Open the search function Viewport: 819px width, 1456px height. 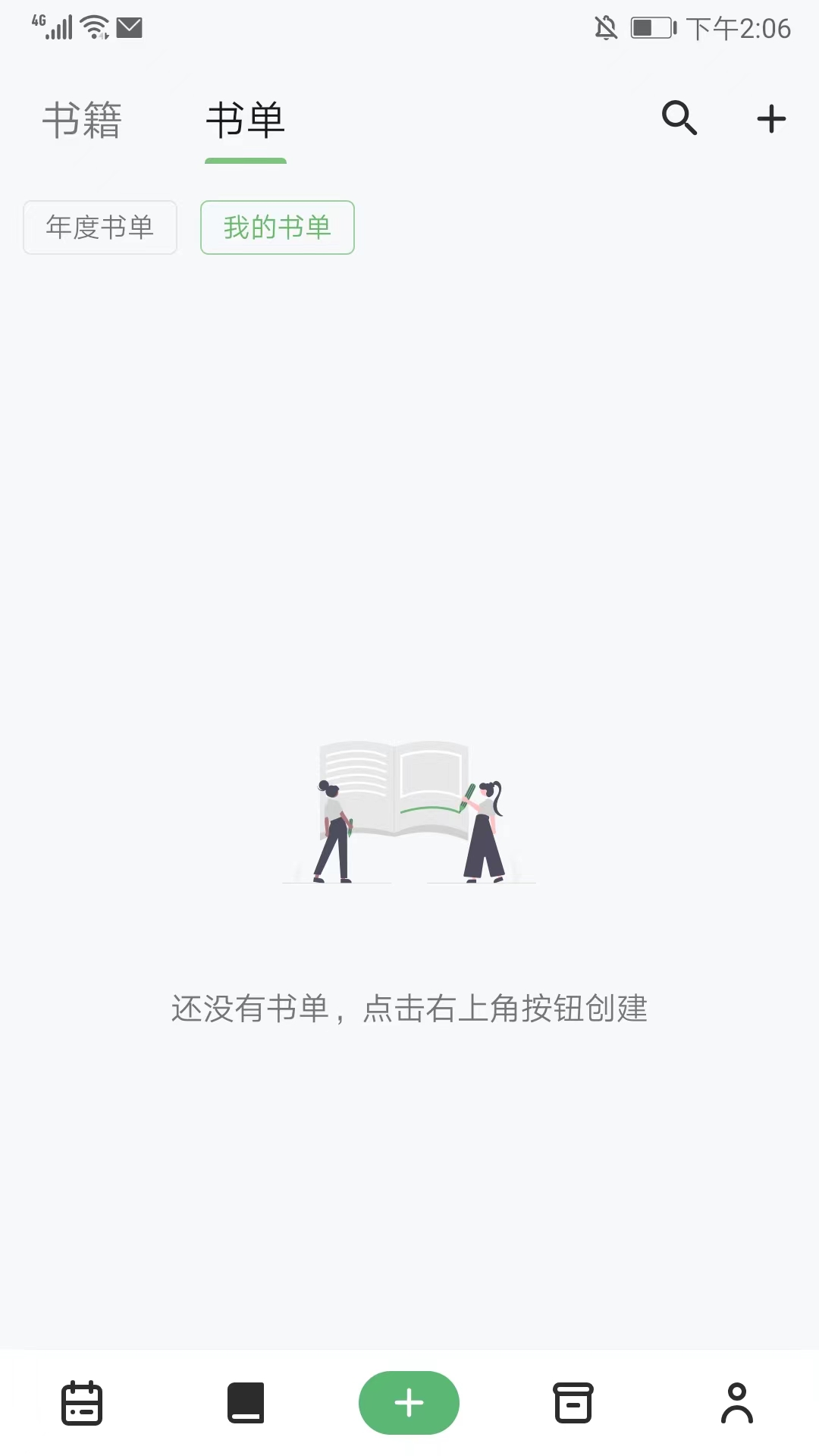click(x=679, y=118)
